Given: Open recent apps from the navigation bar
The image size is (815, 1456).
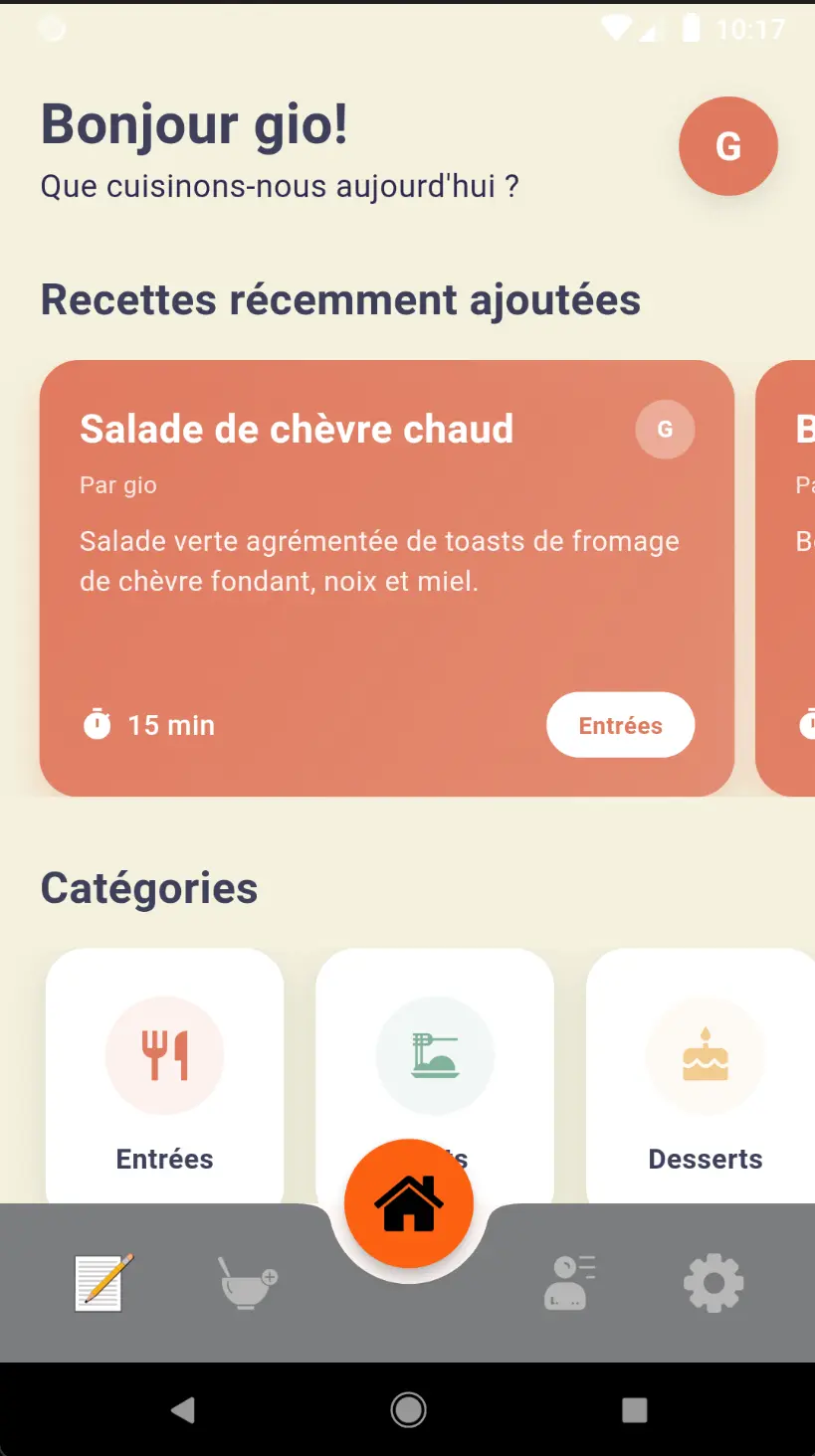Looking at the screenshot, I should [x=634, y=1409].
